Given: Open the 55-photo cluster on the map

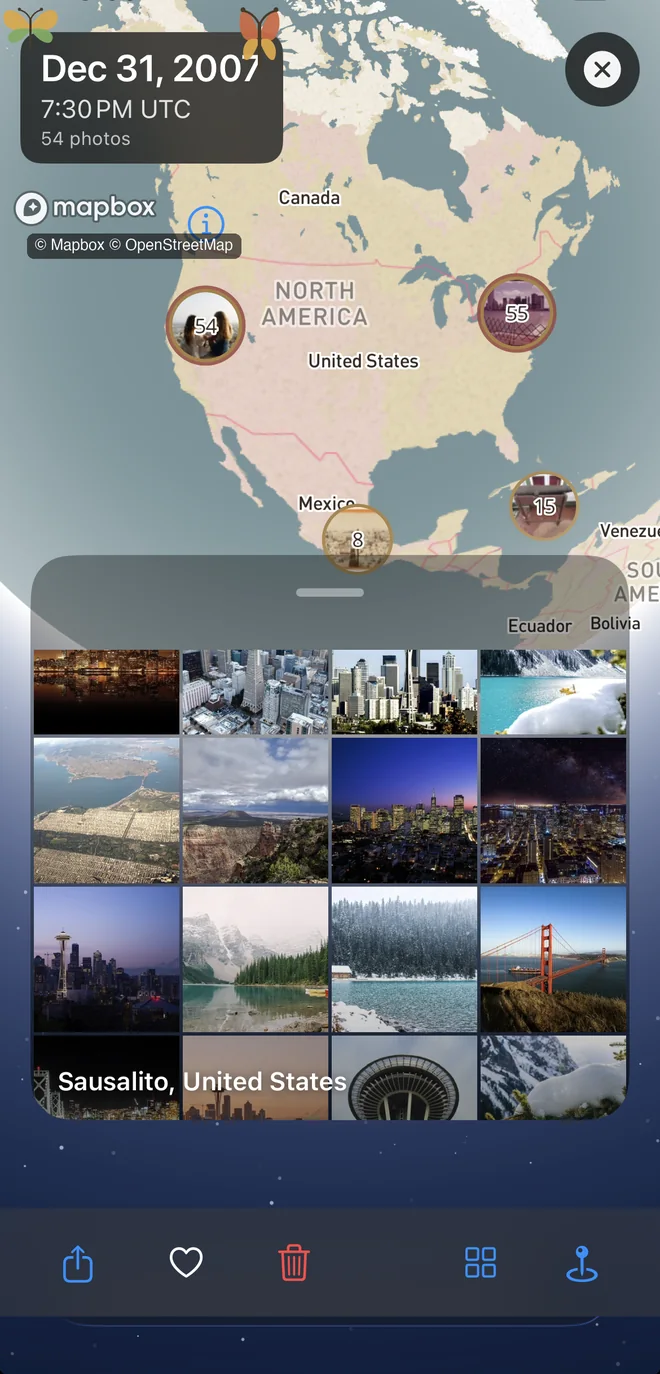Looking at the screenshot, I should coord(516,312).
